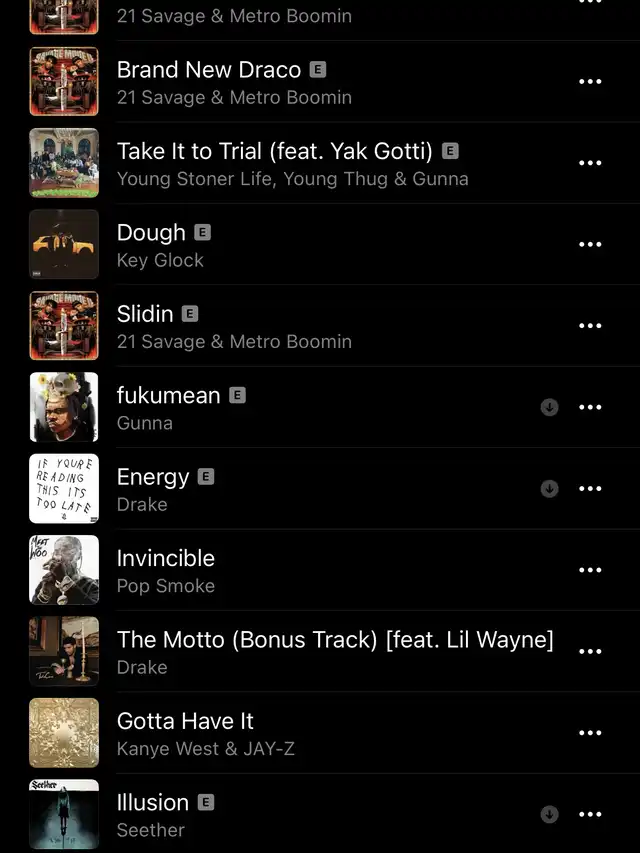Open more options for Brand New Draco
The width and height of the screenshot is (640, 853).
(x=590, y=81)
